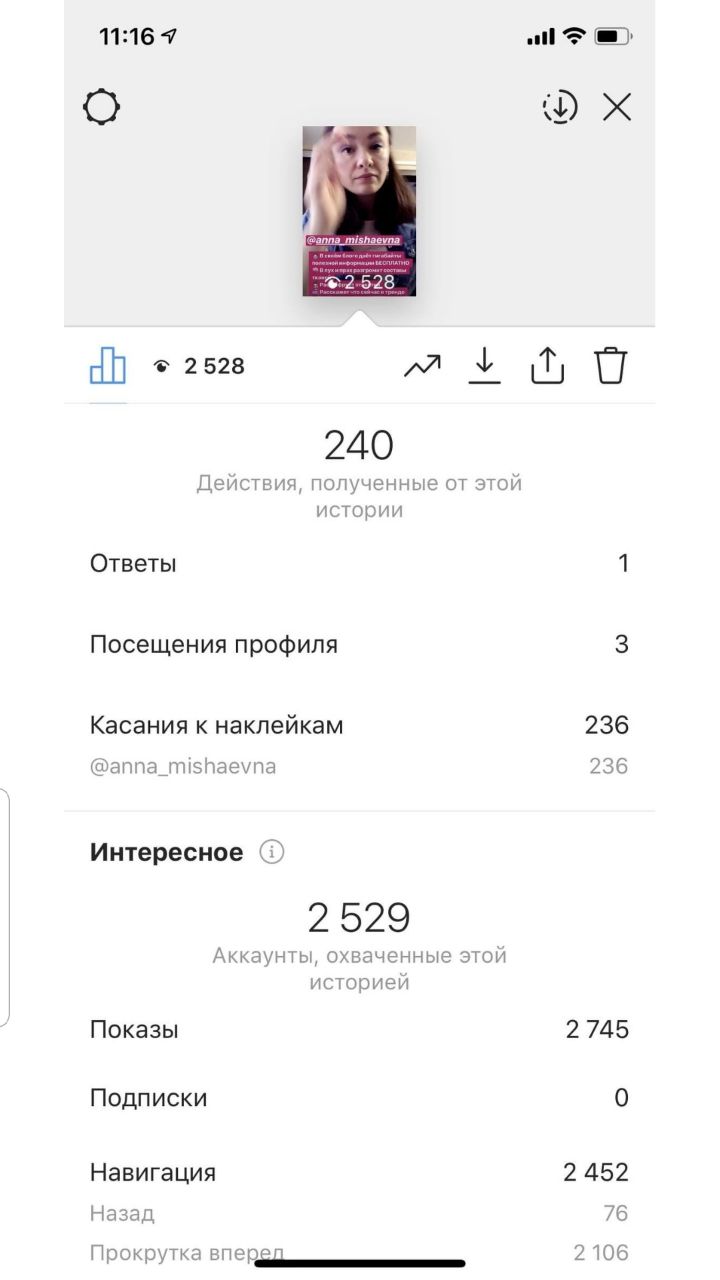Switch to the bar chart insights tab
Screen dimensions: 720x1280
coord(108,366)
